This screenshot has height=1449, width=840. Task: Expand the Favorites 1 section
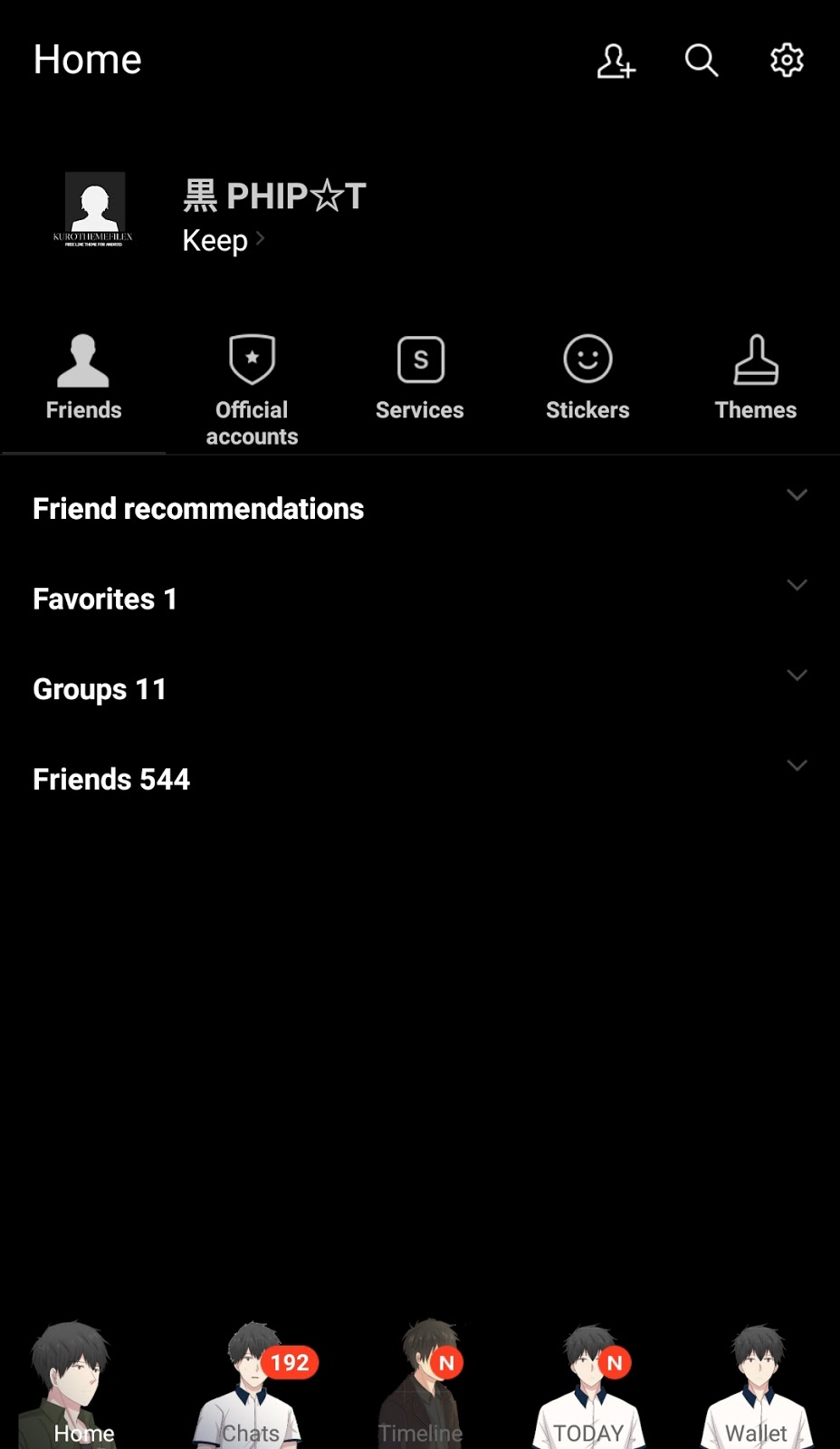click(x=420, y=599)
